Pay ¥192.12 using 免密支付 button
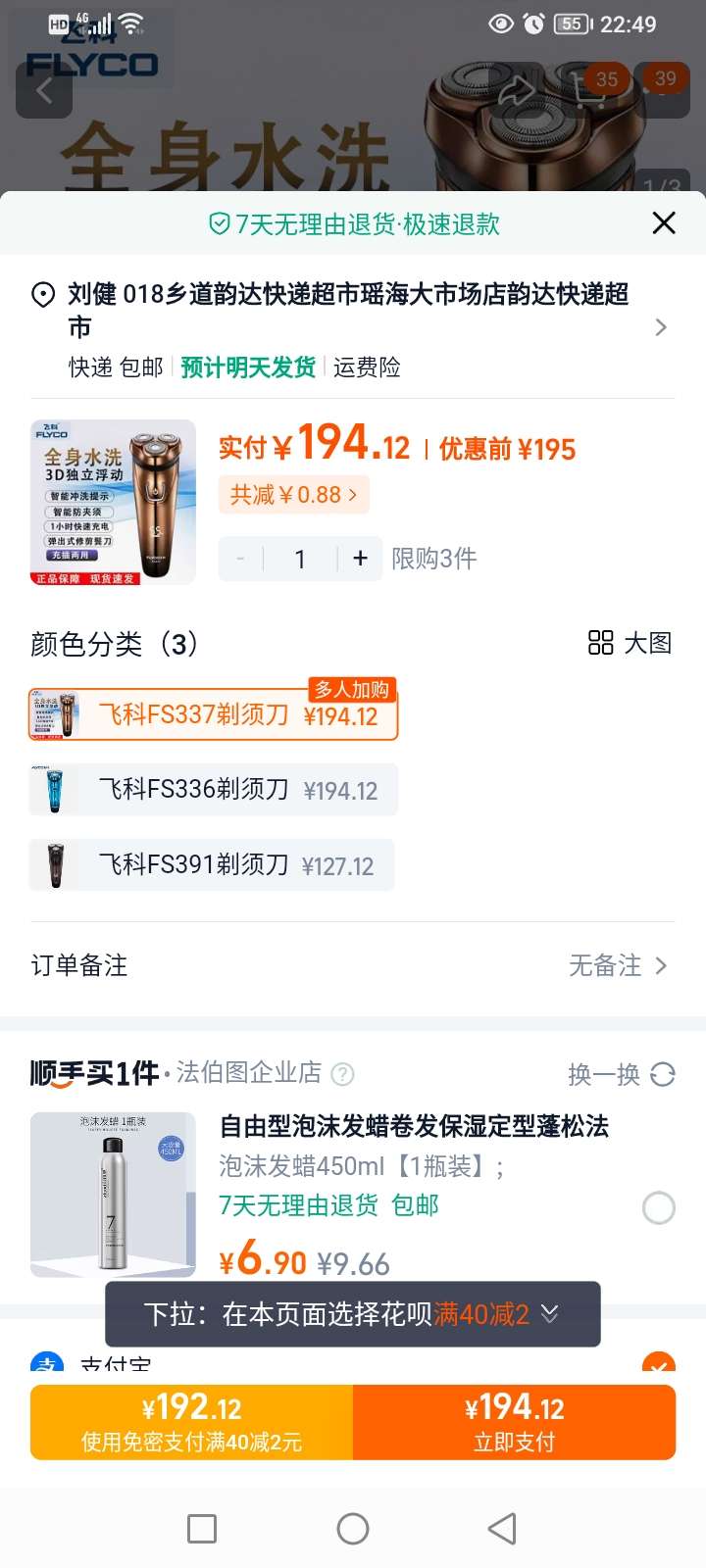Image resolution: width=706 pixels, height=1568 pixels. (192, 1422)
